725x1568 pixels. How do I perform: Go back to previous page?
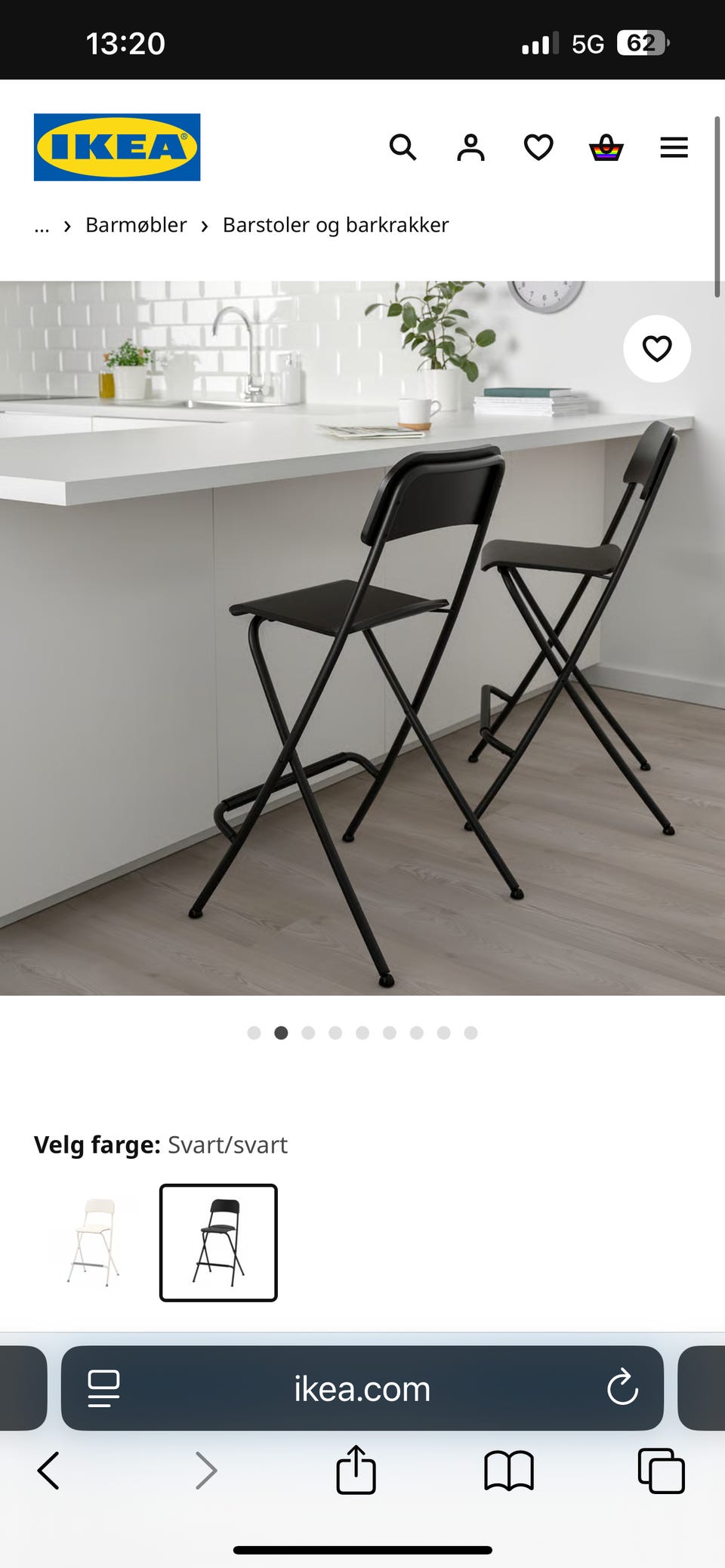[x=48, y=1470]
